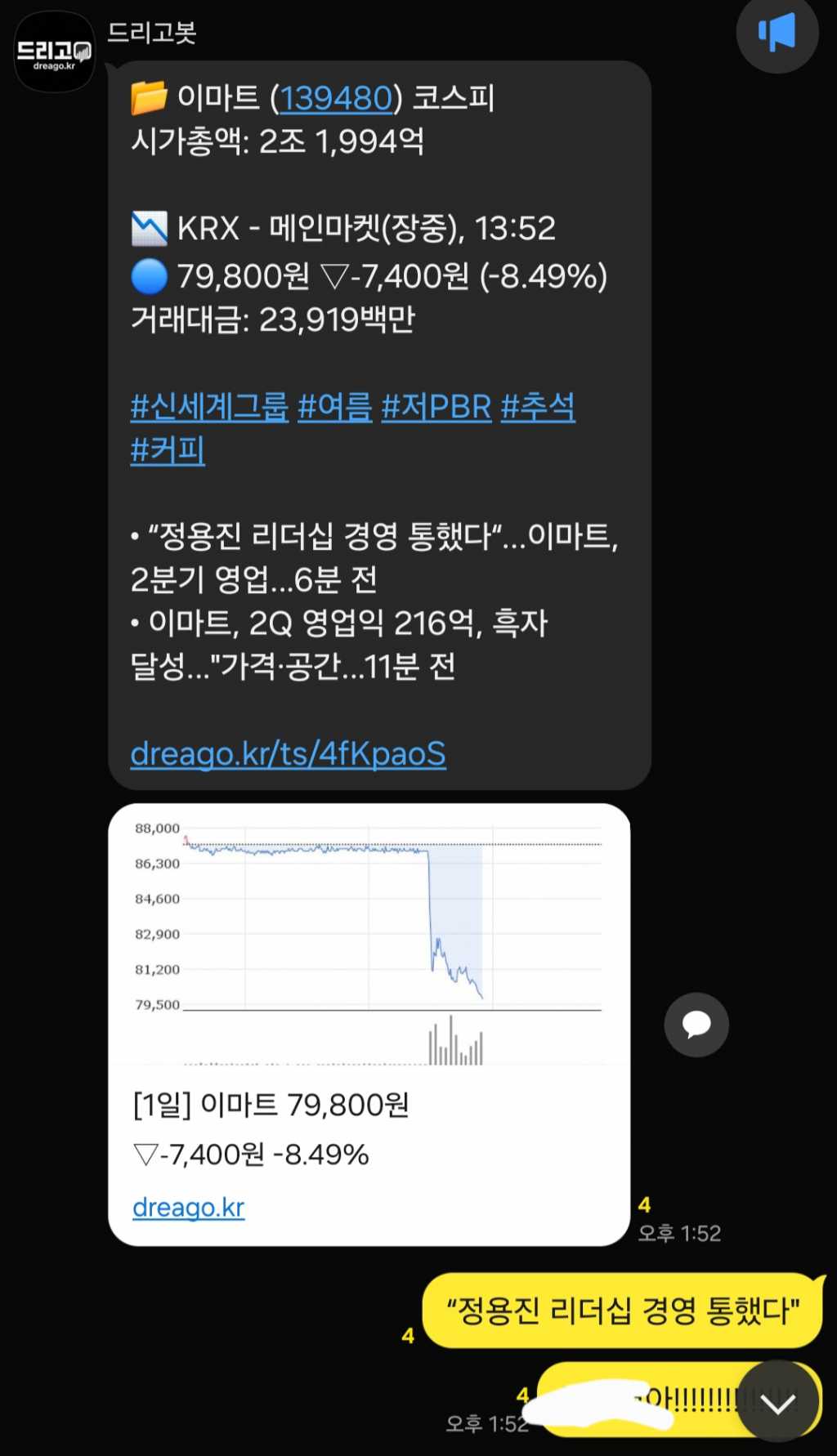The height and width of the screenshot is (1456, 837).
Task: Tap the speech bubble reply button
Action: 696,1025
